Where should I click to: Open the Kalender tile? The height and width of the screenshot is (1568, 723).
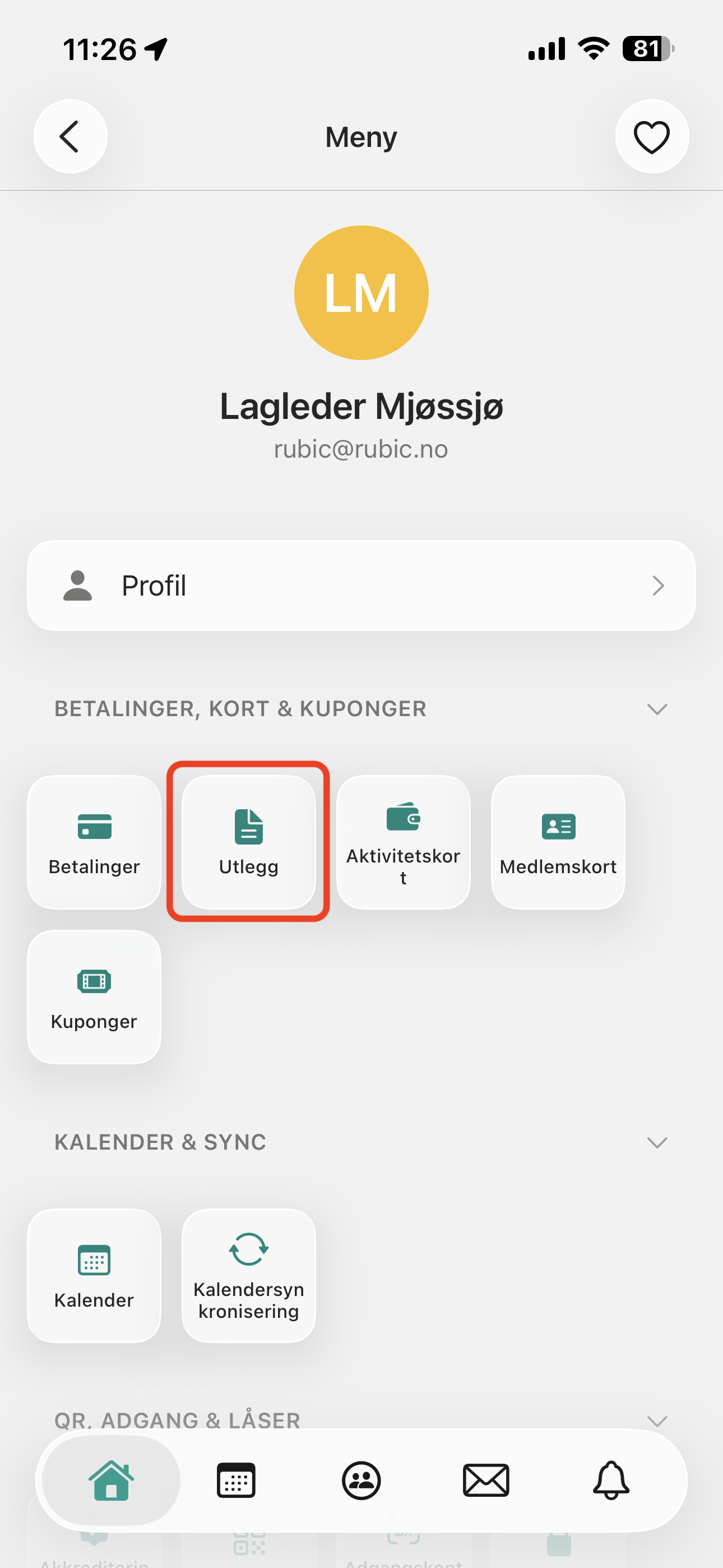(94, 1275)
